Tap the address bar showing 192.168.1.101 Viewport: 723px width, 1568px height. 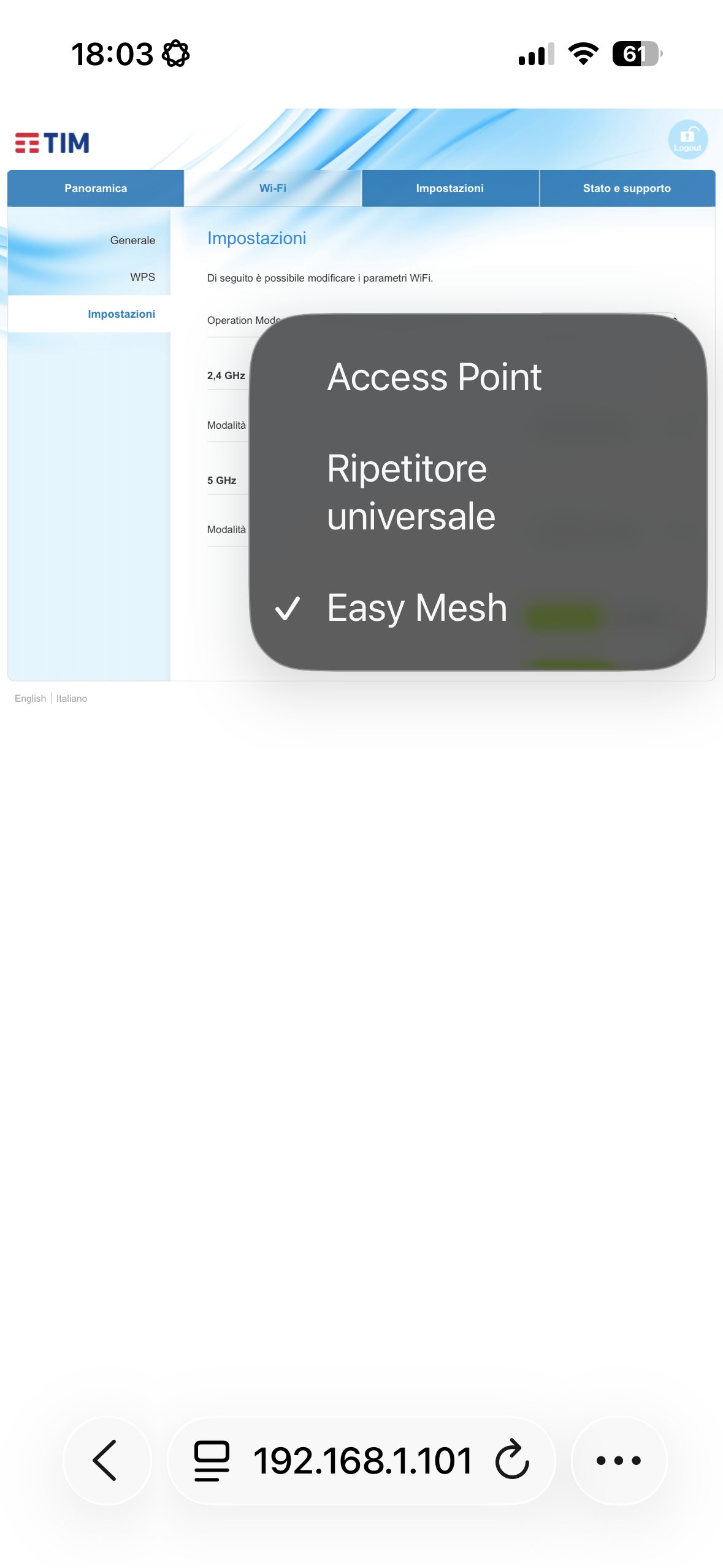pos(362,1460)
